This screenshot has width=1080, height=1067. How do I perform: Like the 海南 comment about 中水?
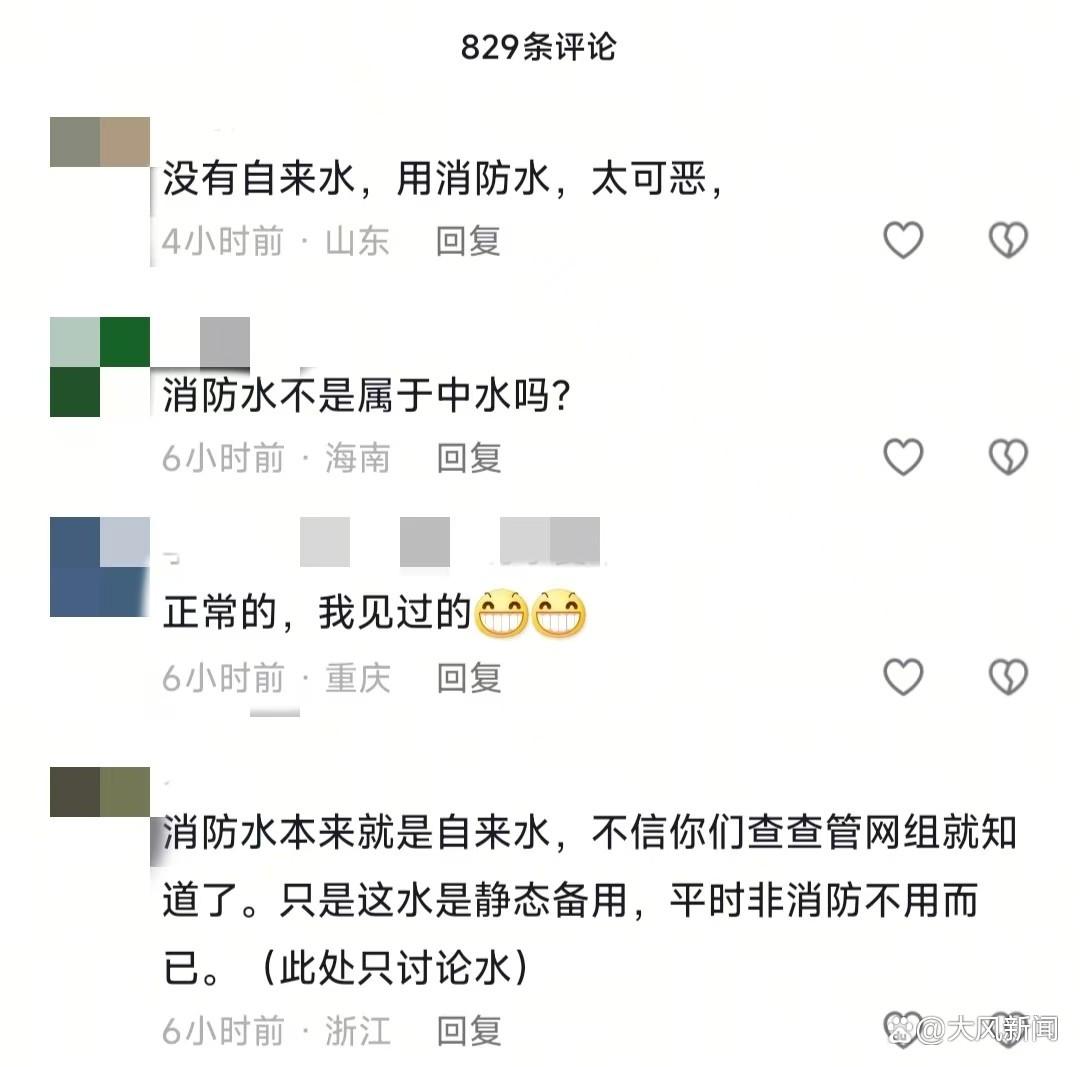[x=903, y=457]
